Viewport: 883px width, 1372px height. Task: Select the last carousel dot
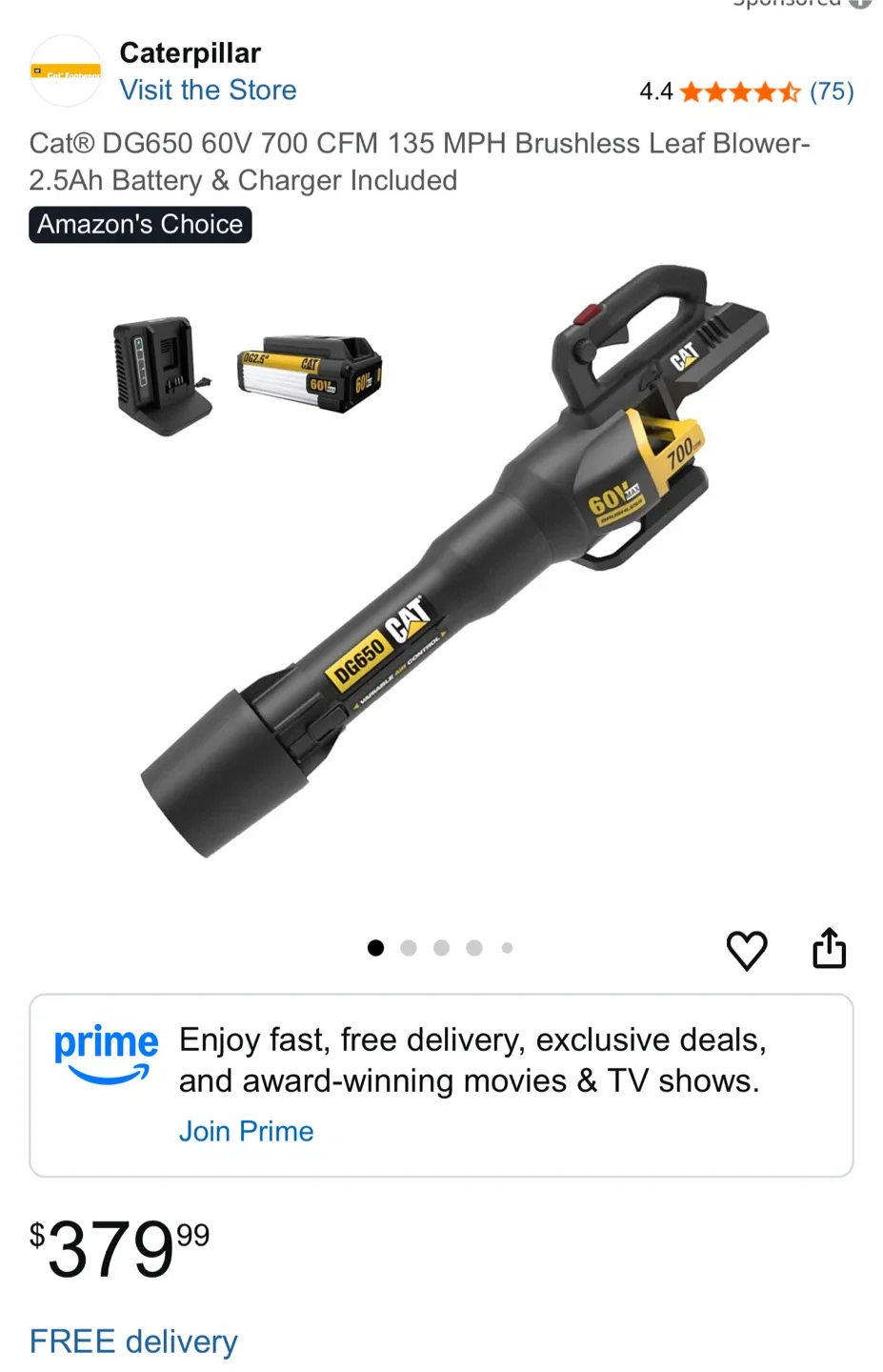pyautogui.click(x=506, y=948)
